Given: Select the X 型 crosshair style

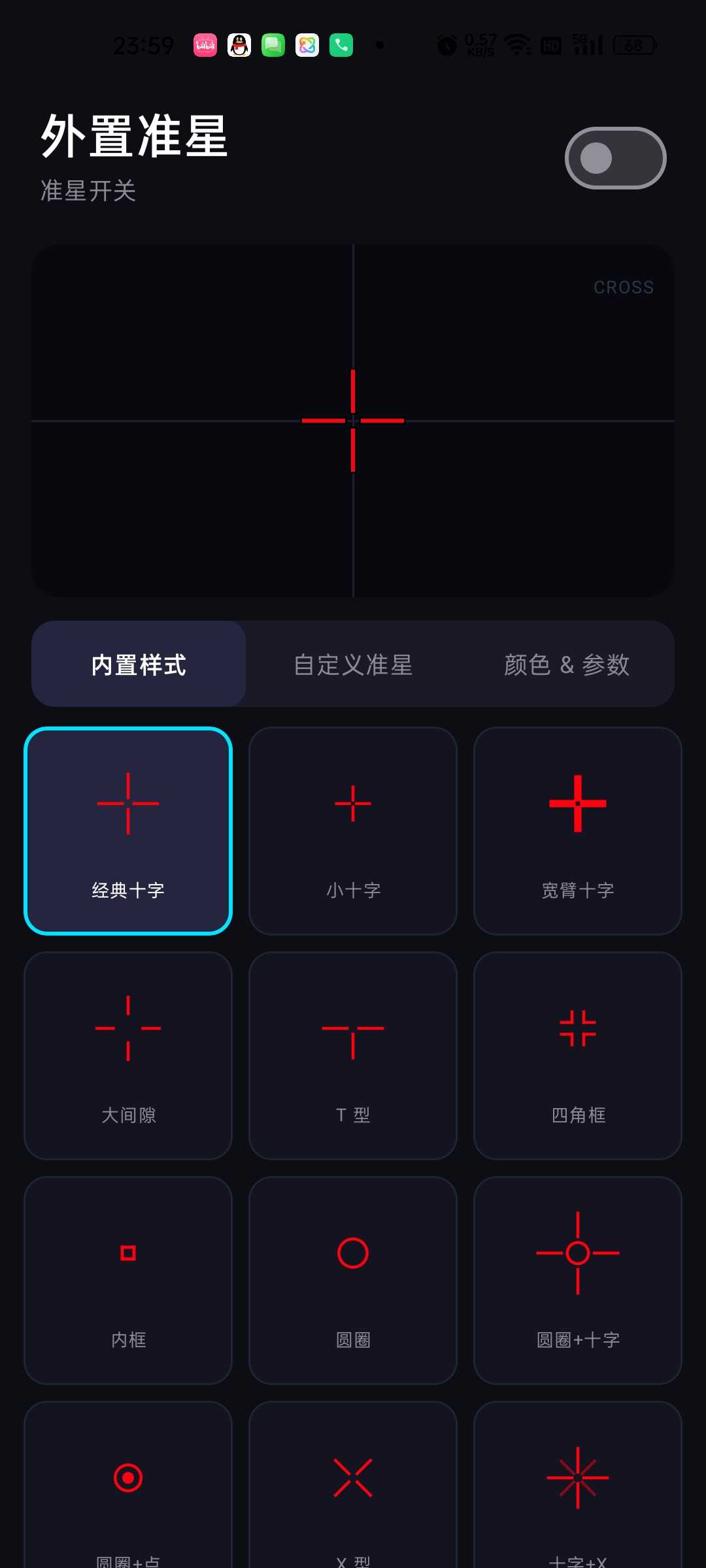Looking at the screenshot, I should coord(353,1484).
